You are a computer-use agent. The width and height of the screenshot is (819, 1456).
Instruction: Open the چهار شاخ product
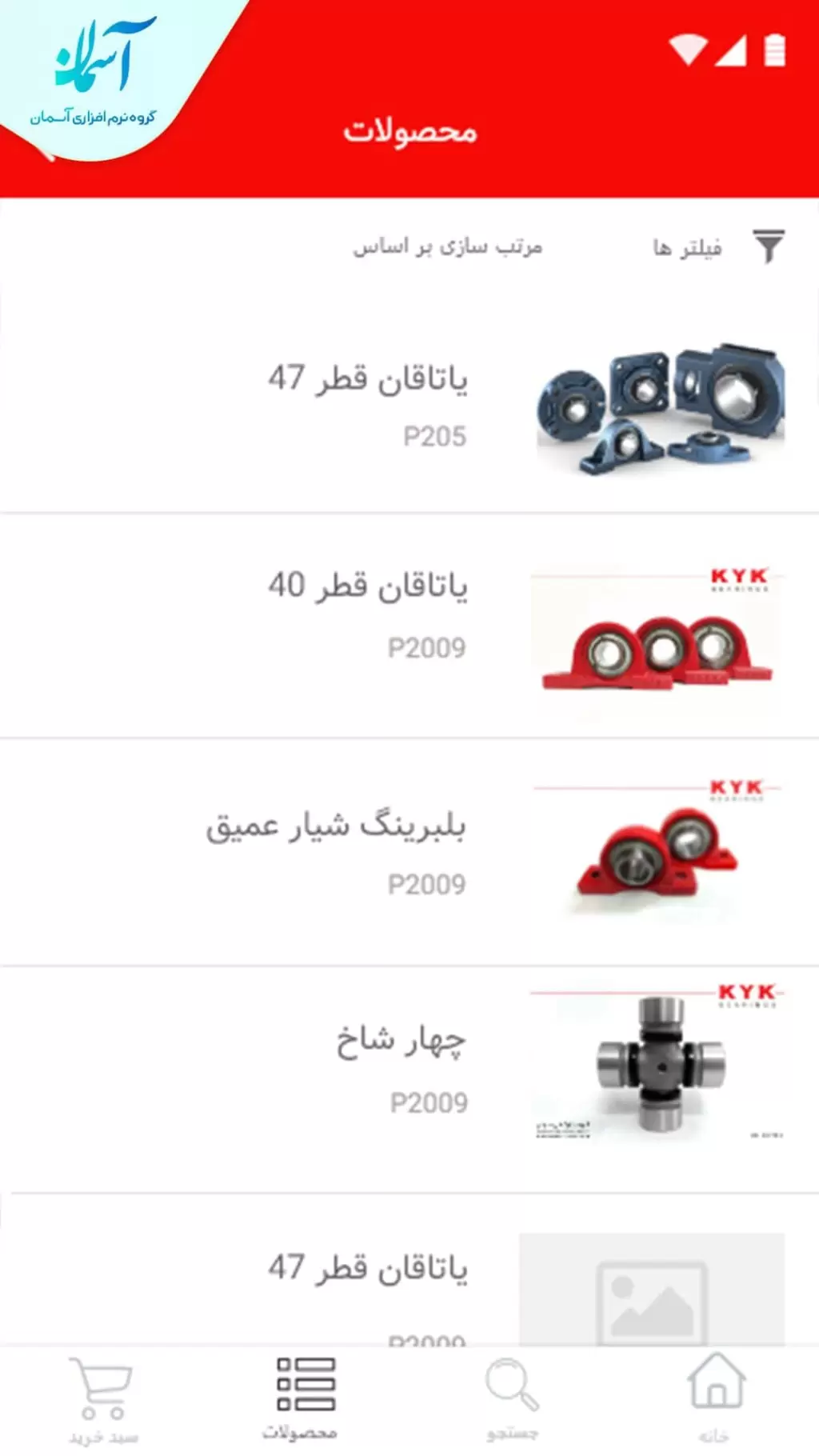coord(409,1068)
